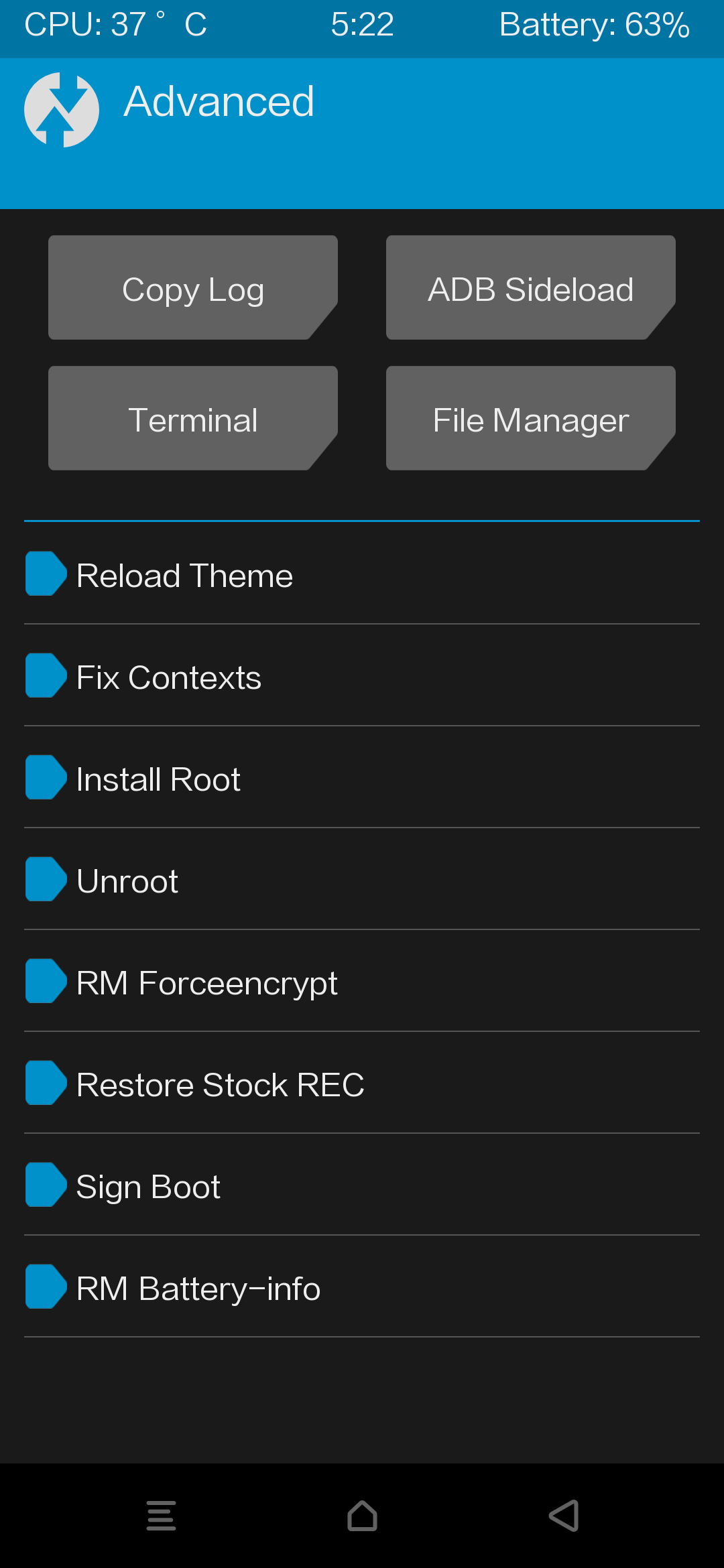Open the File Manager
Viewport: 724px width, 1568px height.
tap(531, 418)
